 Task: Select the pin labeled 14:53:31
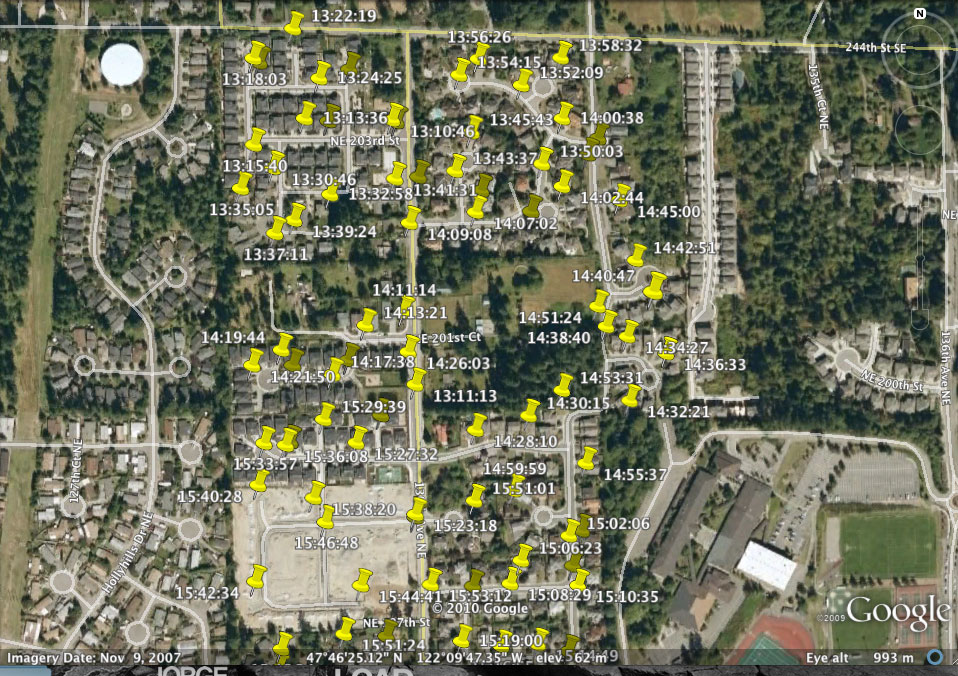point(564,384)
